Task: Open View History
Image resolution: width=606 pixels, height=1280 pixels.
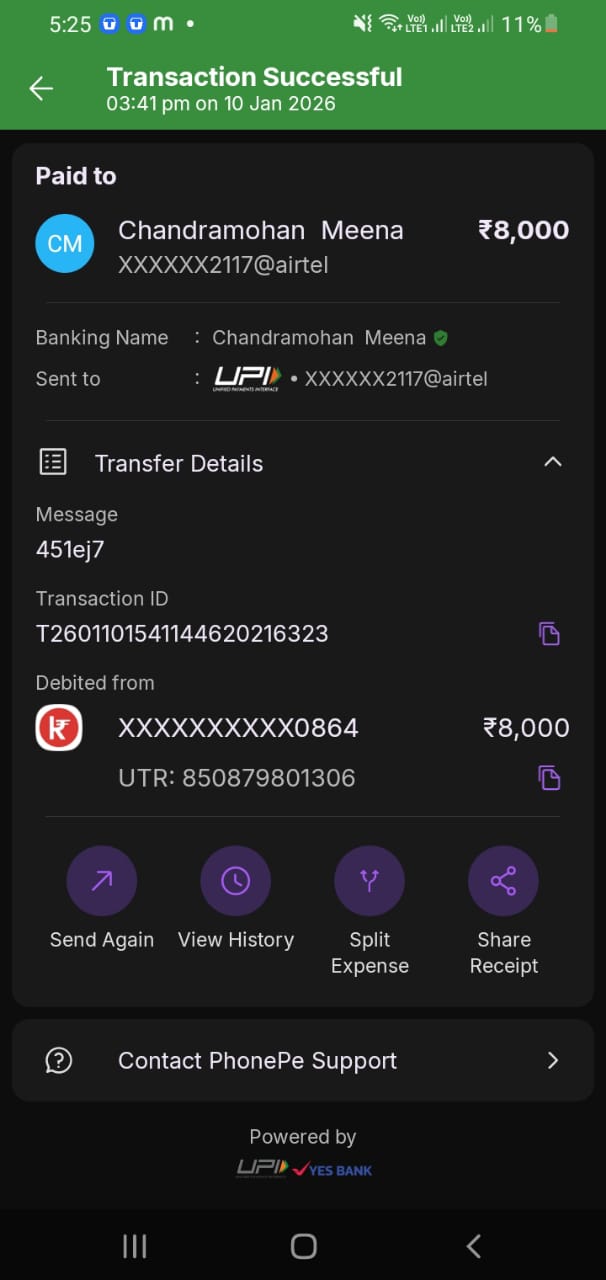Action: [x=236, y=882]
